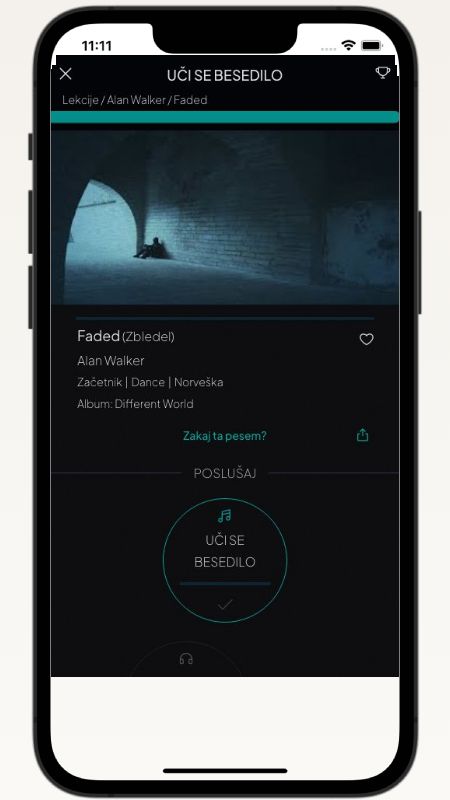
Task: Play the Faded music video preview
Action: [225, 217]
